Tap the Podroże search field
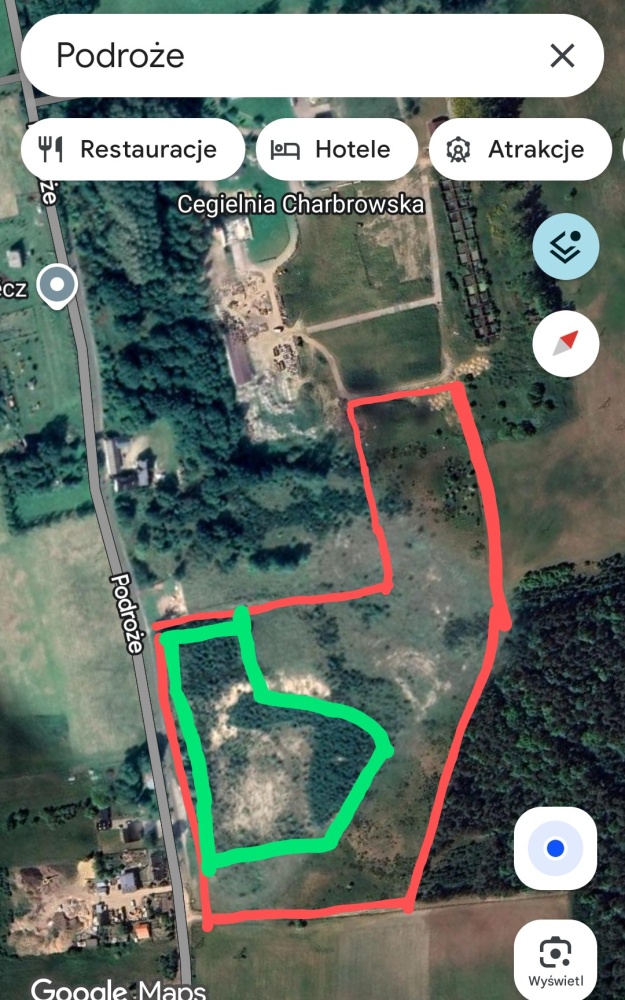The width and height of the screenshot is (625, 1000). (281, 55)
